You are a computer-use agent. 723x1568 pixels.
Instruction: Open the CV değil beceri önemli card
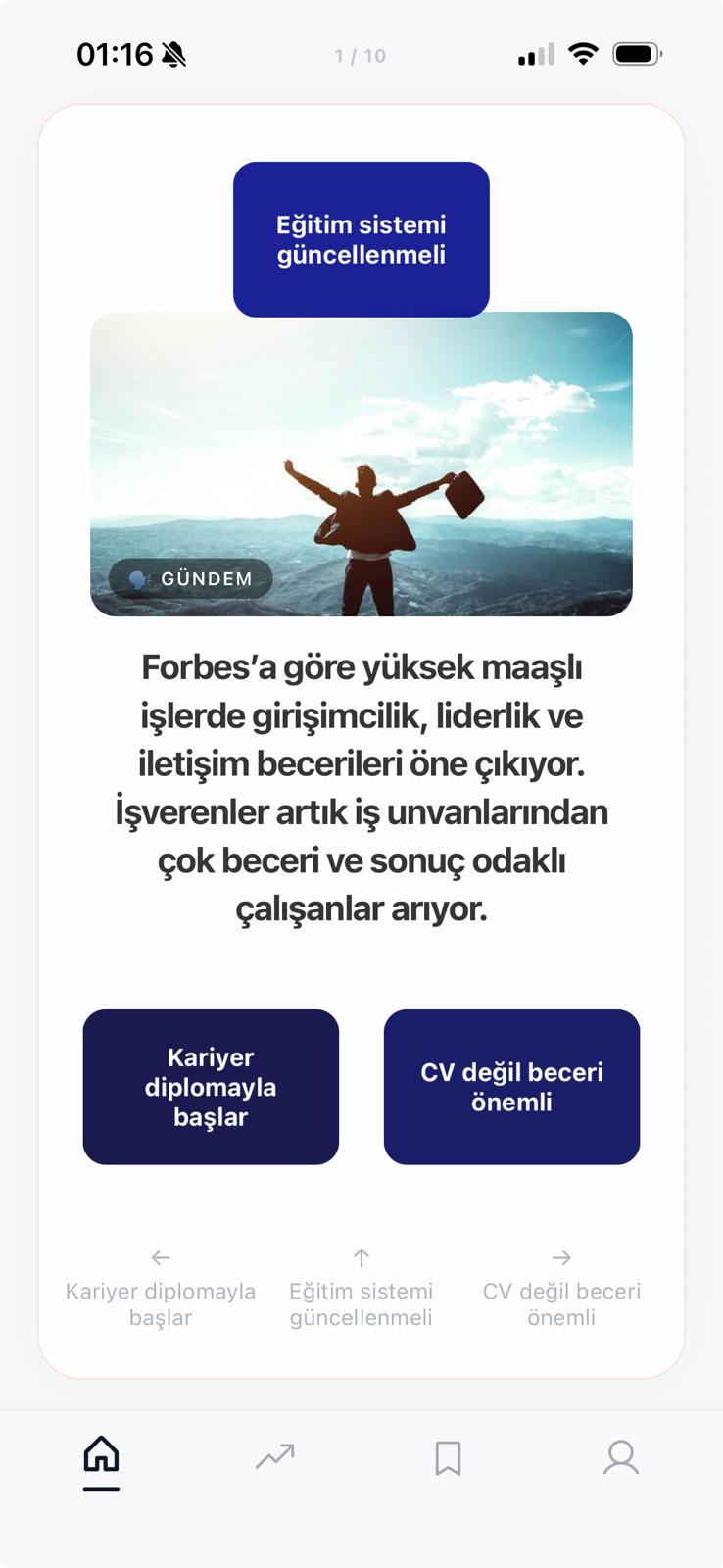click(x=511, y=1086)
